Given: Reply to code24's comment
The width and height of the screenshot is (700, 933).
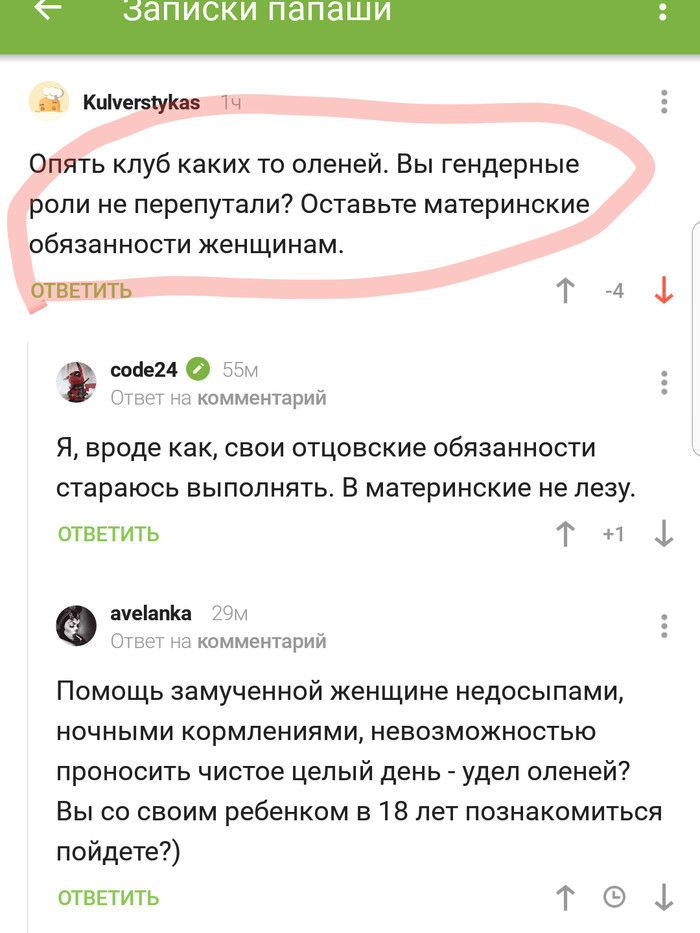Looking at the screenshot, I should [x=108, y=534].
